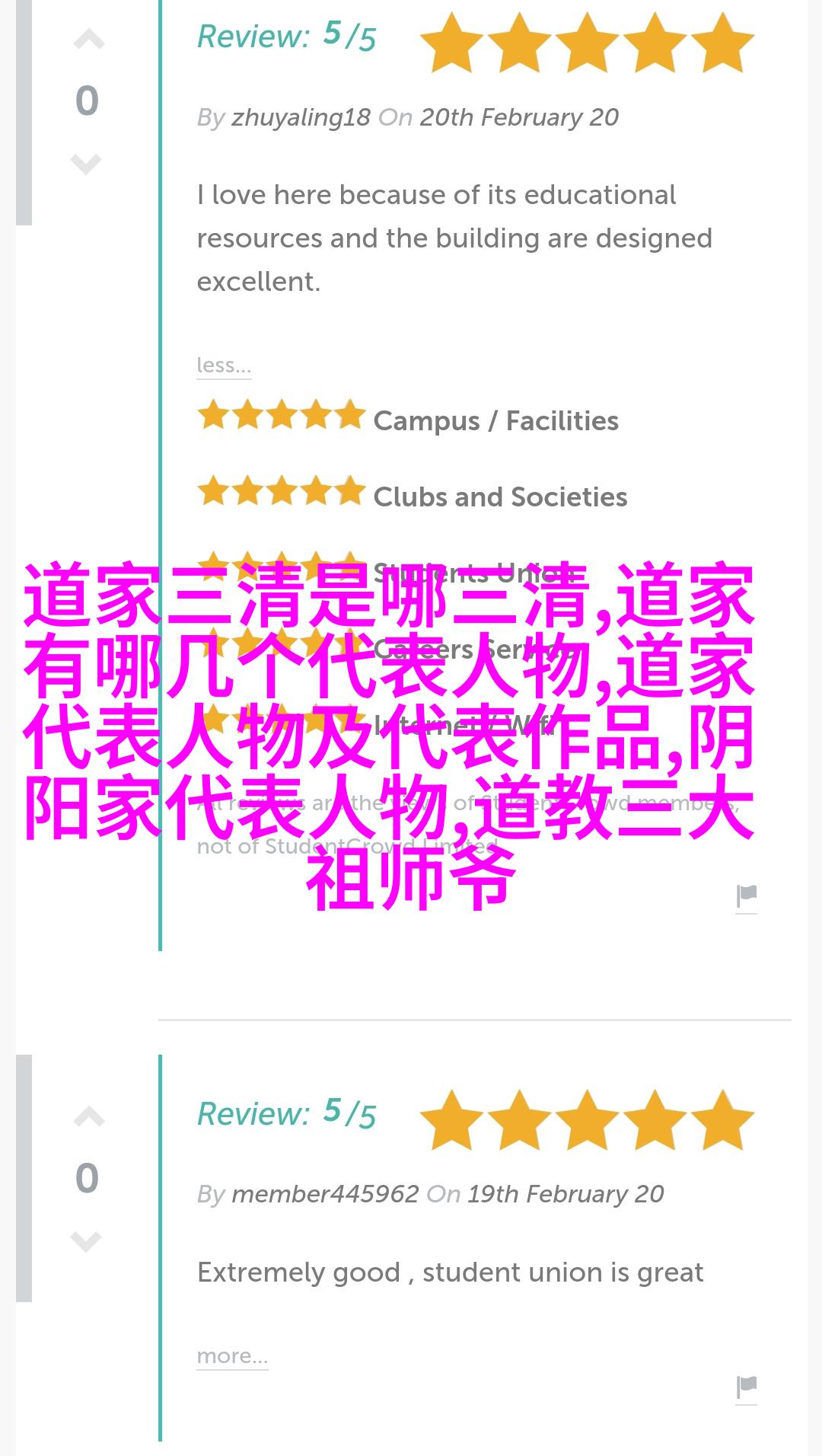Screen dimensions: 822x1456
Task: Downvote zhuyaling18's review
Action: tap(86, 163)
